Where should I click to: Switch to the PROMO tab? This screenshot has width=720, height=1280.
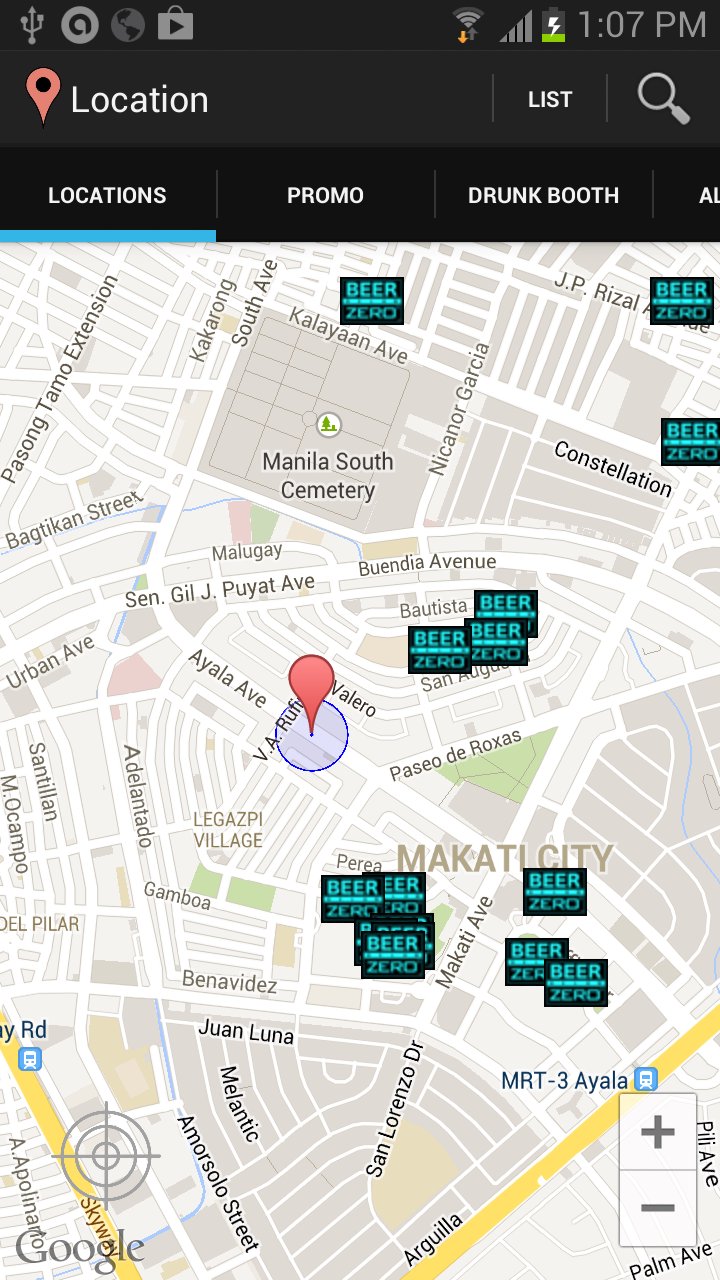[x=325, y=195]
